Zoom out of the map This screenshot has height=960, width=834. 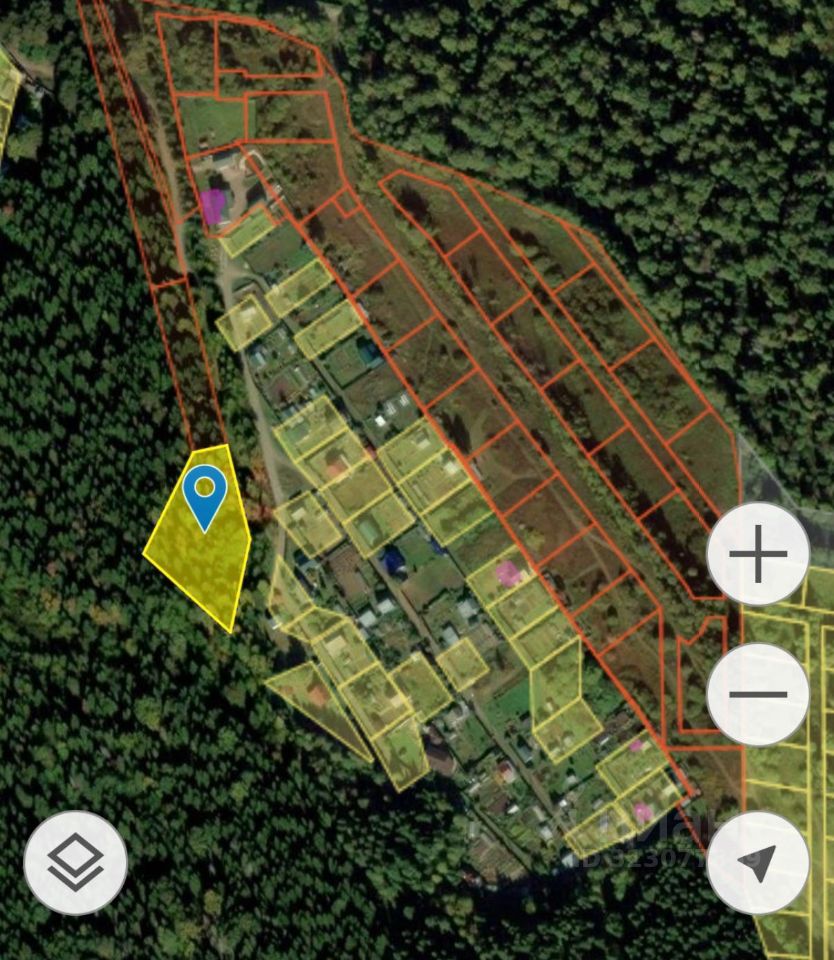point(758,694)
